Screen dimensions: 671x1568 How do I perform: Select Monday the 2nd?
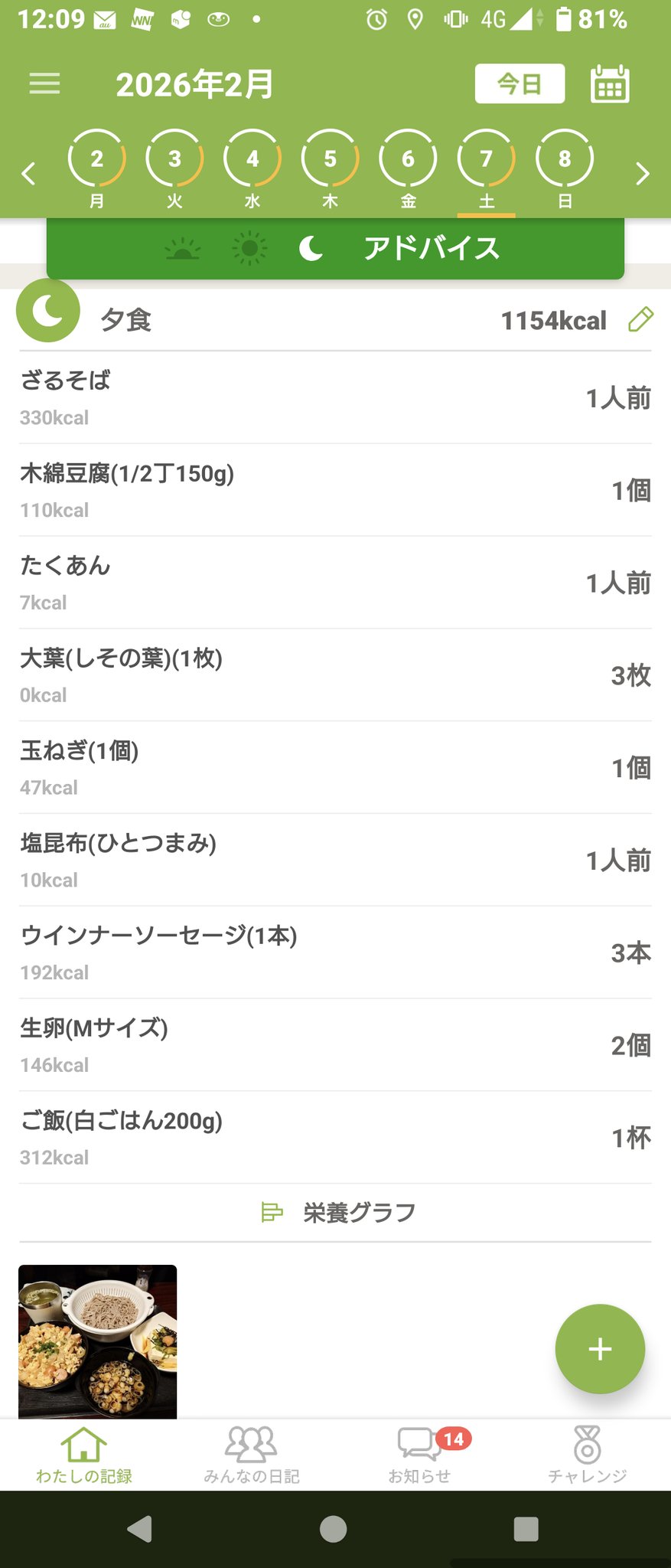pyautogui.click(x=97, y=168)
